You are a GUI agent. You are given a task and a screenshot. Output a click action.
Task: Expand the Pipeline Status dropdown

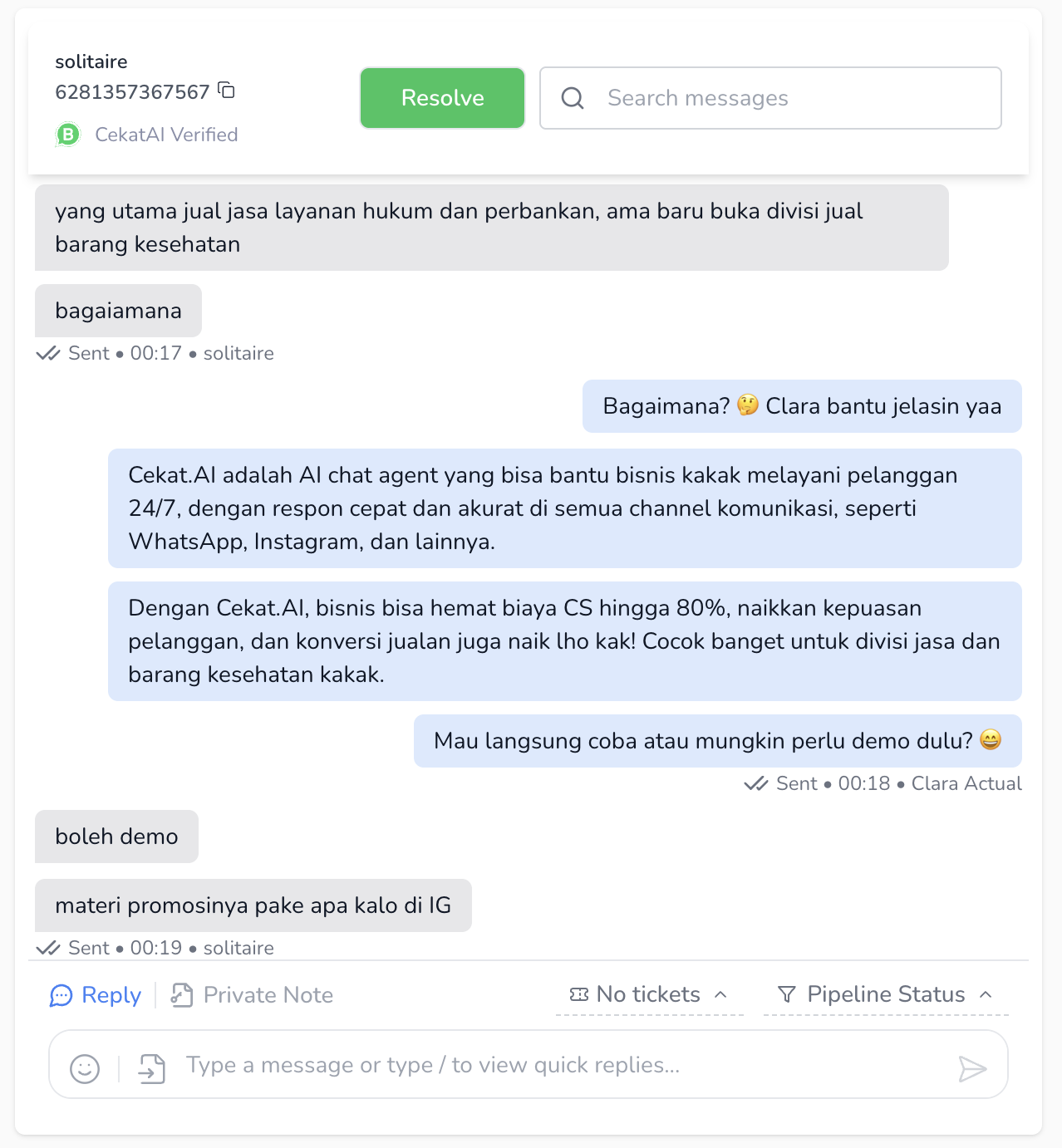pyautogui.click(x=885, y=994)
